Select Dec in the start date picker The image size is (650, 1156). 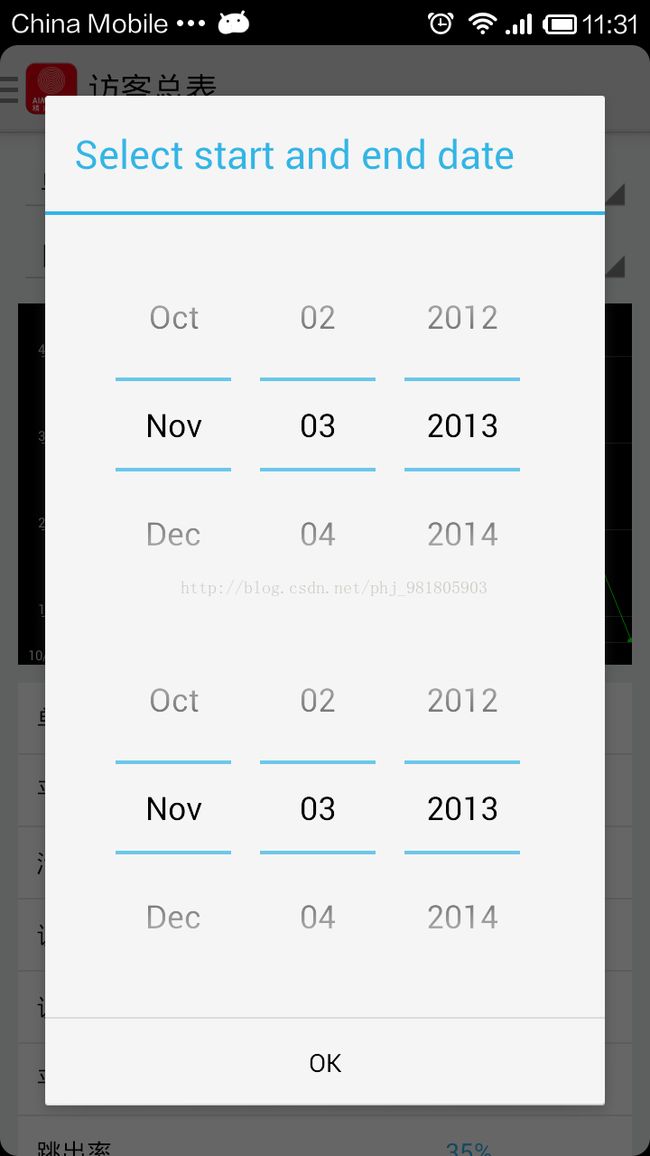[174, 534]
